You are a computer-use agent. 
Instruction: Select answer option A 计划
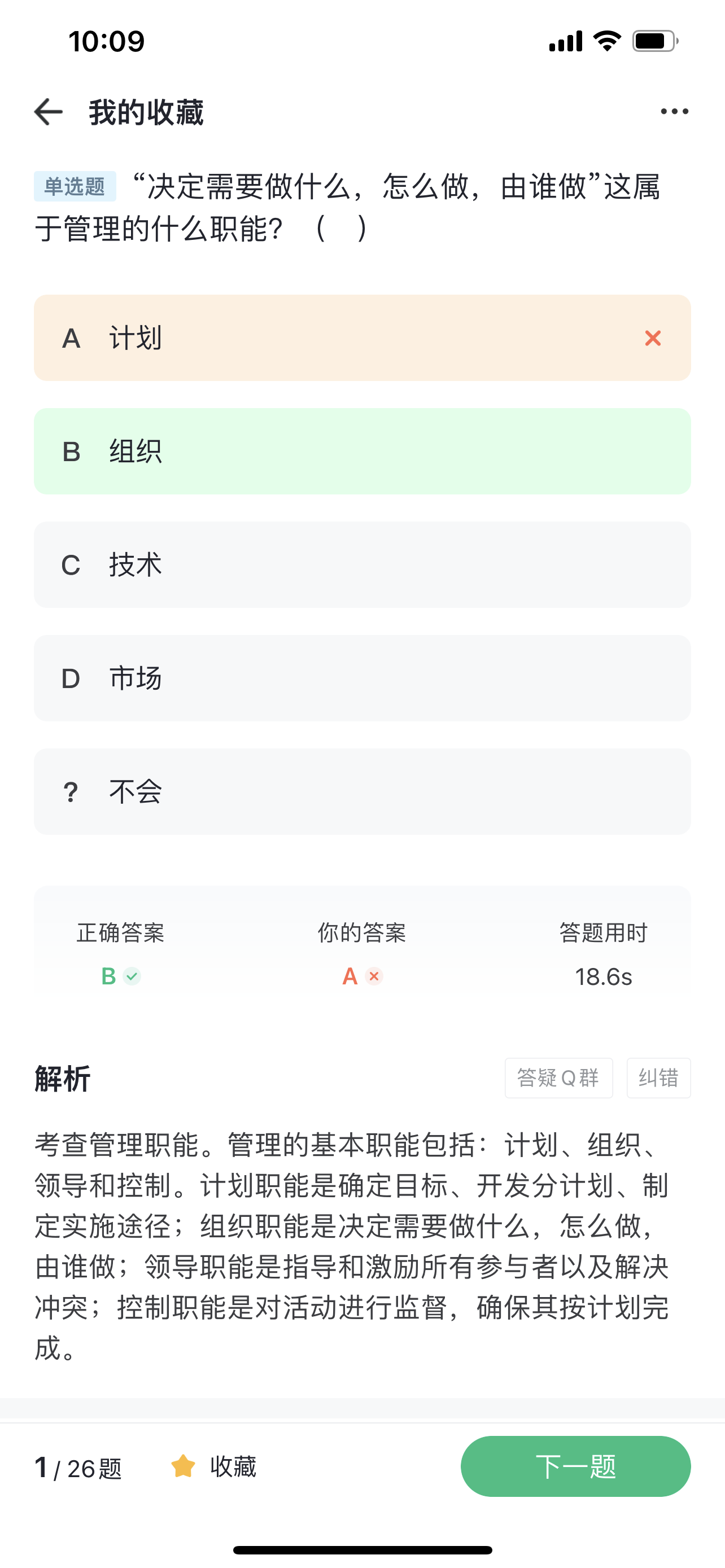(362, 338)
